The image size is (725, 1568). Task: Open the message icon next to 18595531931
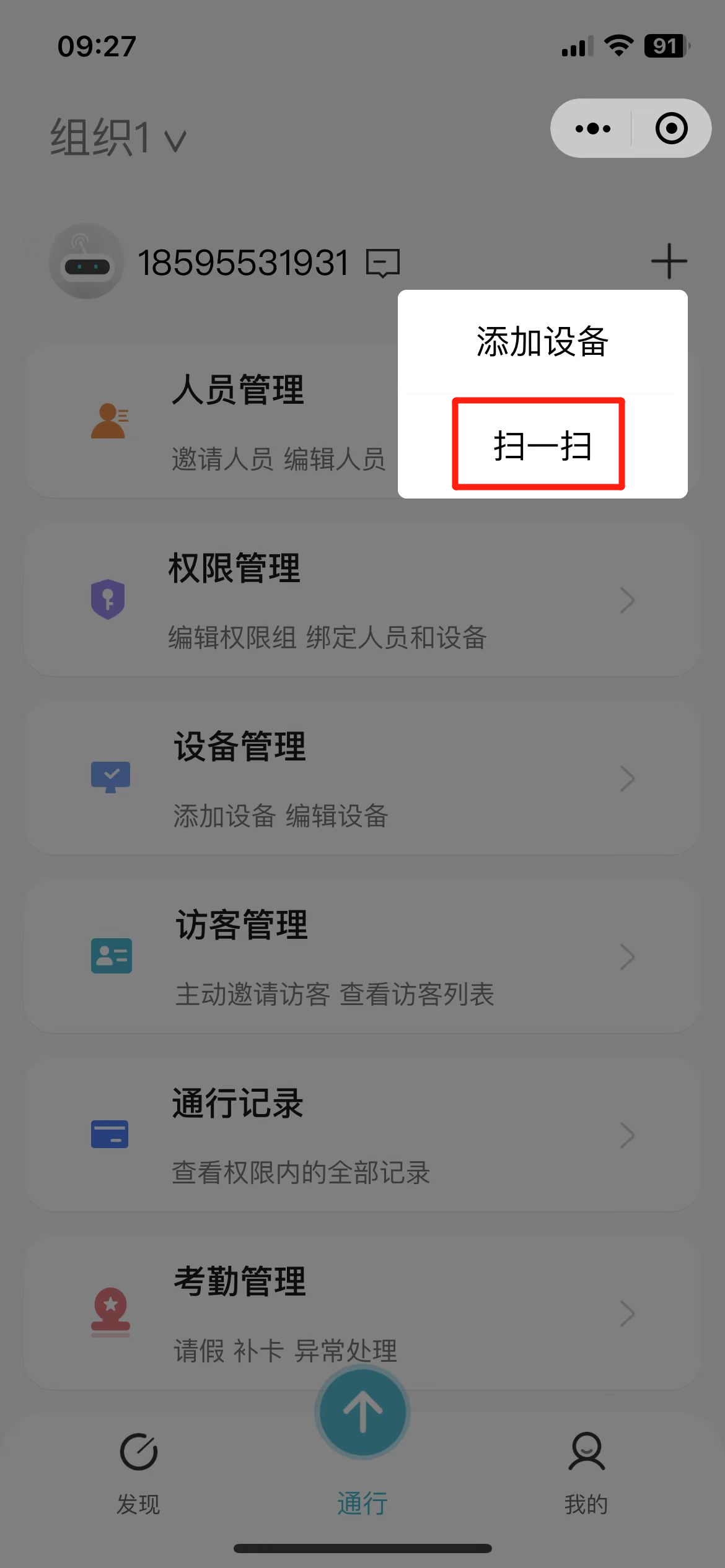pyautogui.click(x=383, y=263)
